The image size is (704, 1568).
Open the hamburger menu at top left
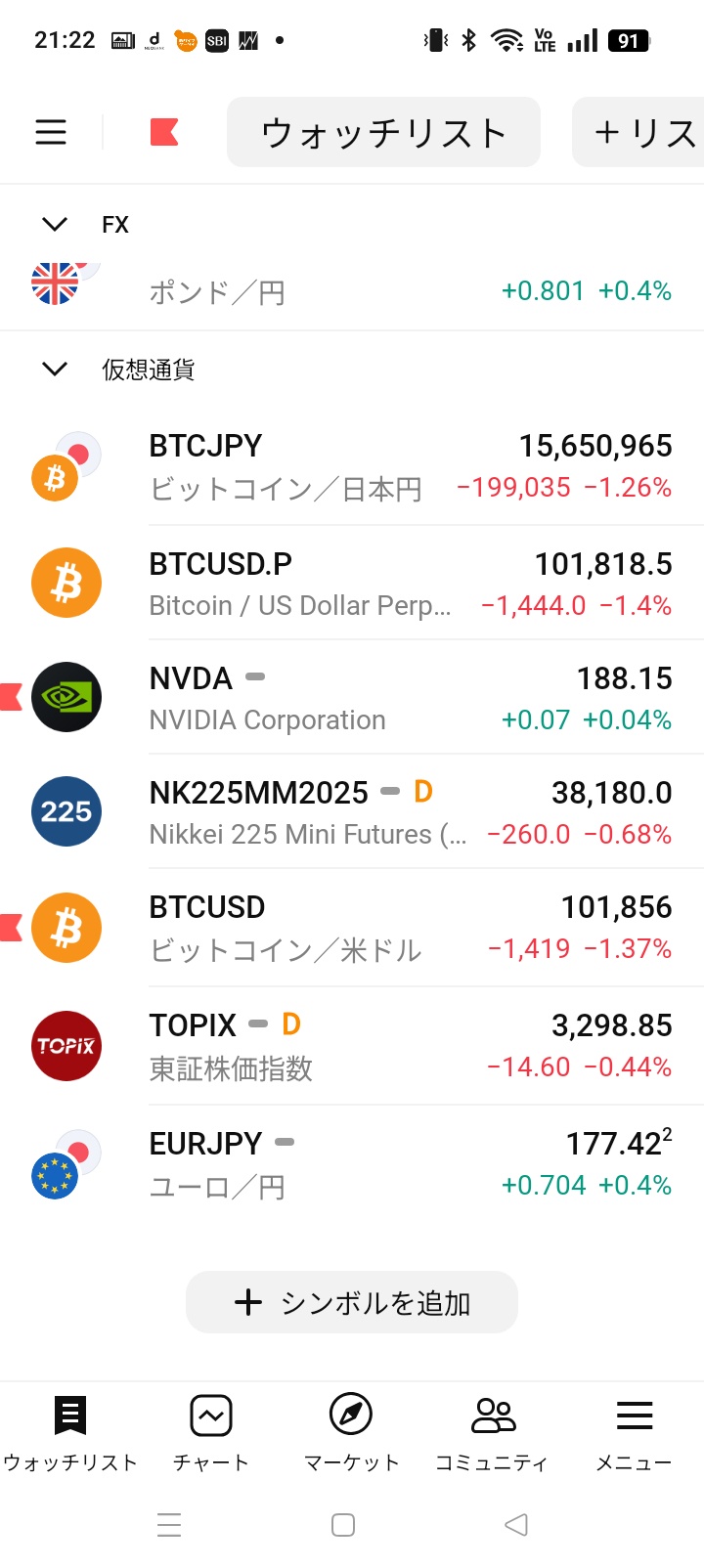(51, 132)
